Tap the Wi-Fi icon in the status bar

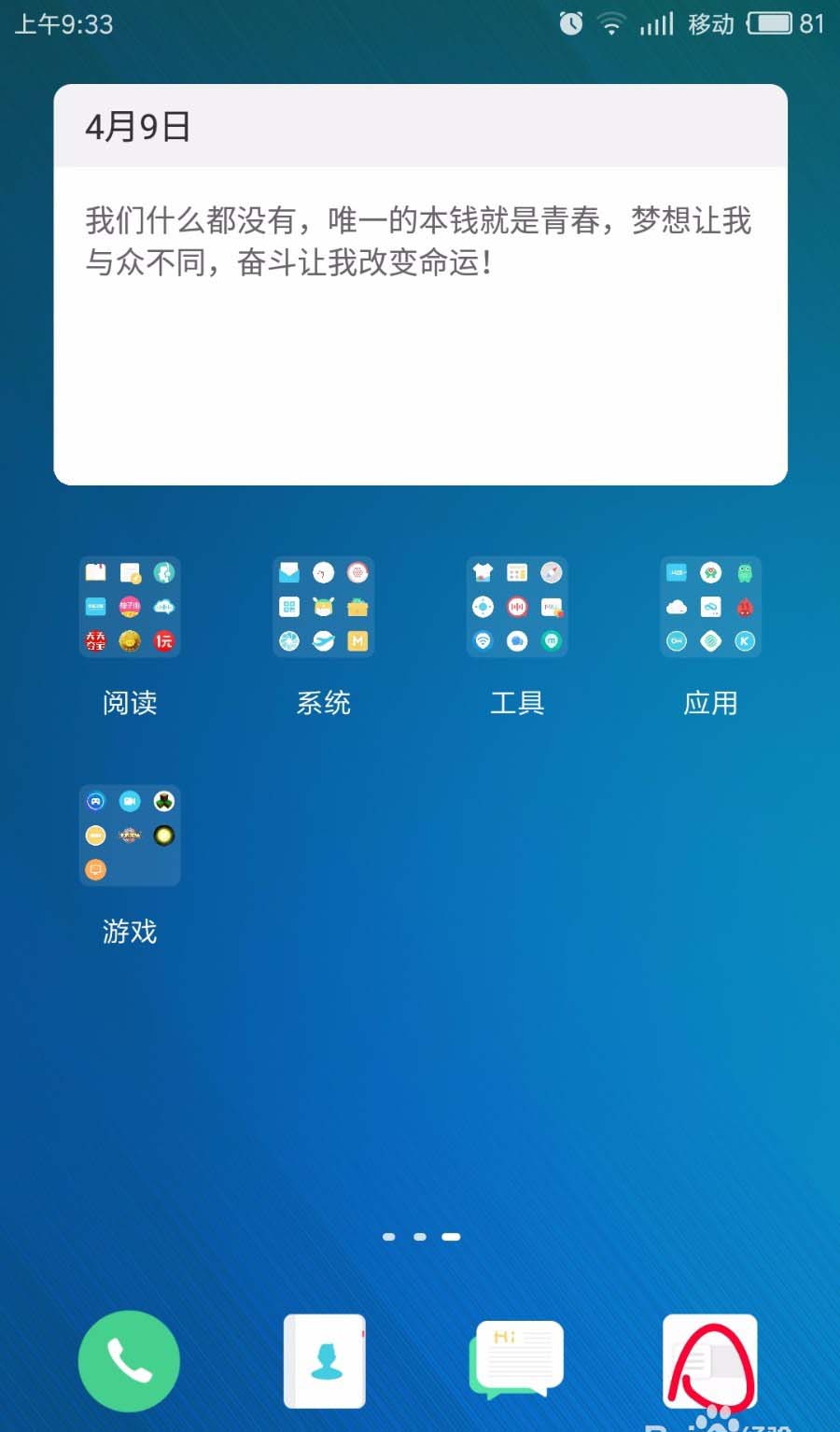(612, 23)
